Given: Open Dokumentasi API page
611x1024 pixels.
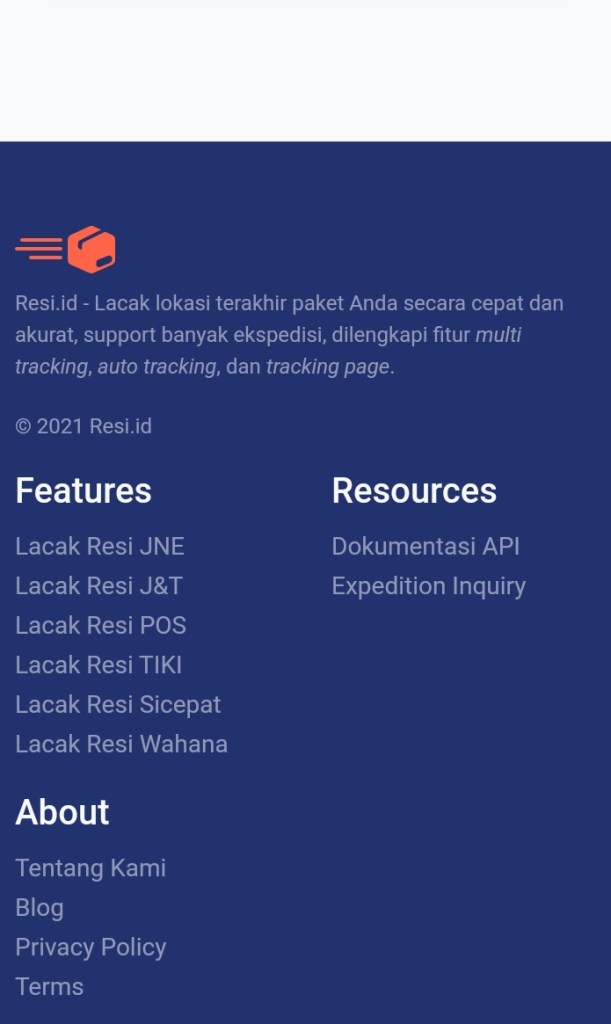Looking at the screenshot, I should (x=425, y=547).
